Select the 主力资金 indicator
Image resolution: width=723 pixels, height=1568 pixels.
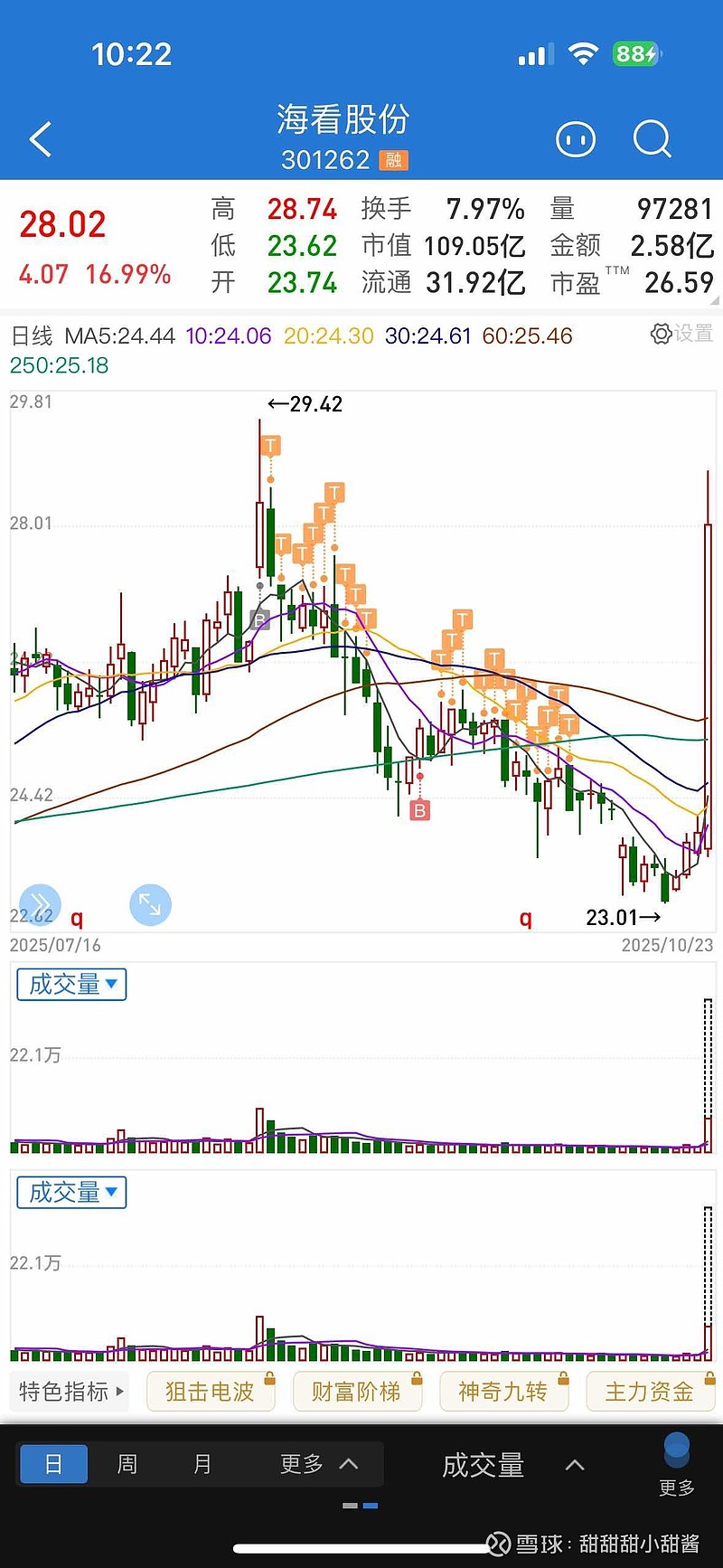click(x=650, y=1392)
